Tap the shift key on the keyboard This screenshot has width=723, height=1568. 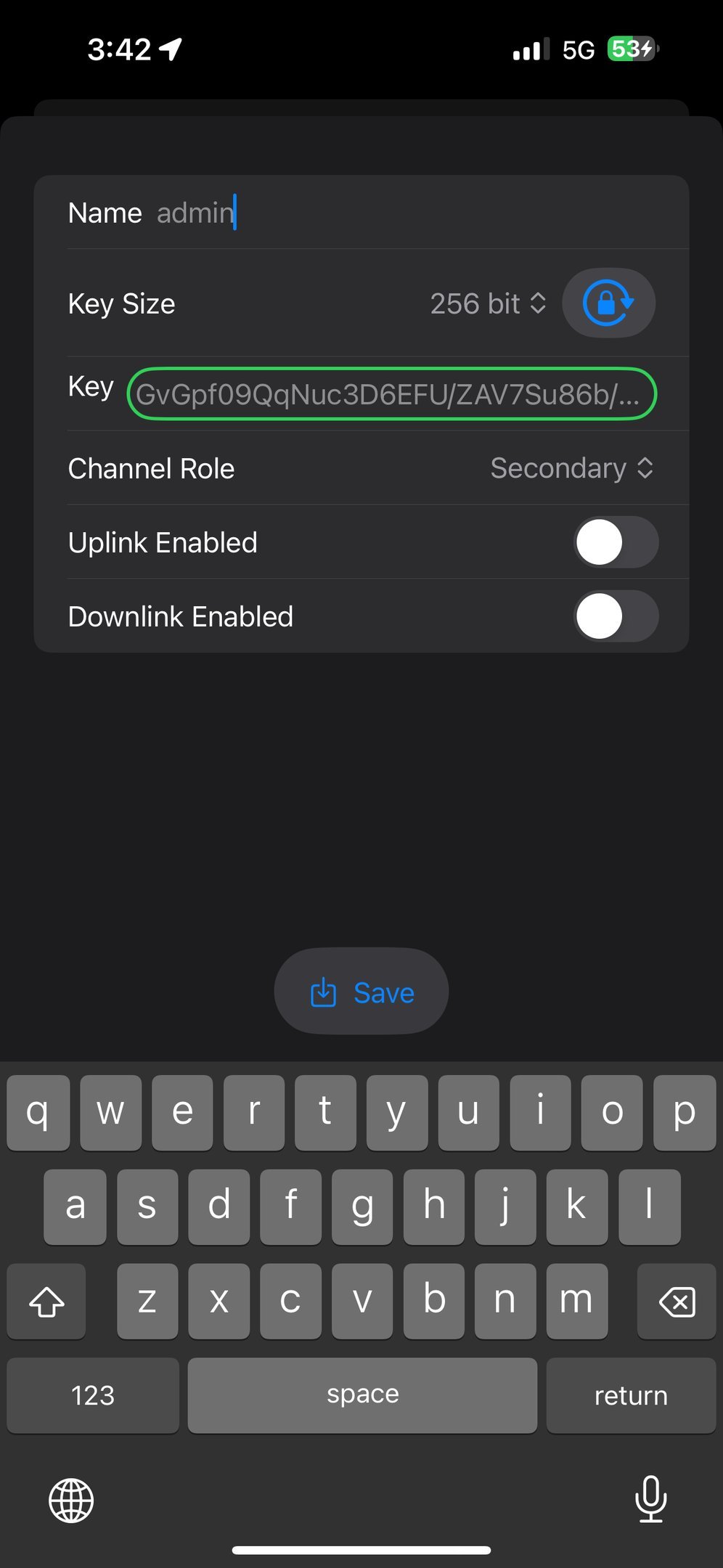46,1301
